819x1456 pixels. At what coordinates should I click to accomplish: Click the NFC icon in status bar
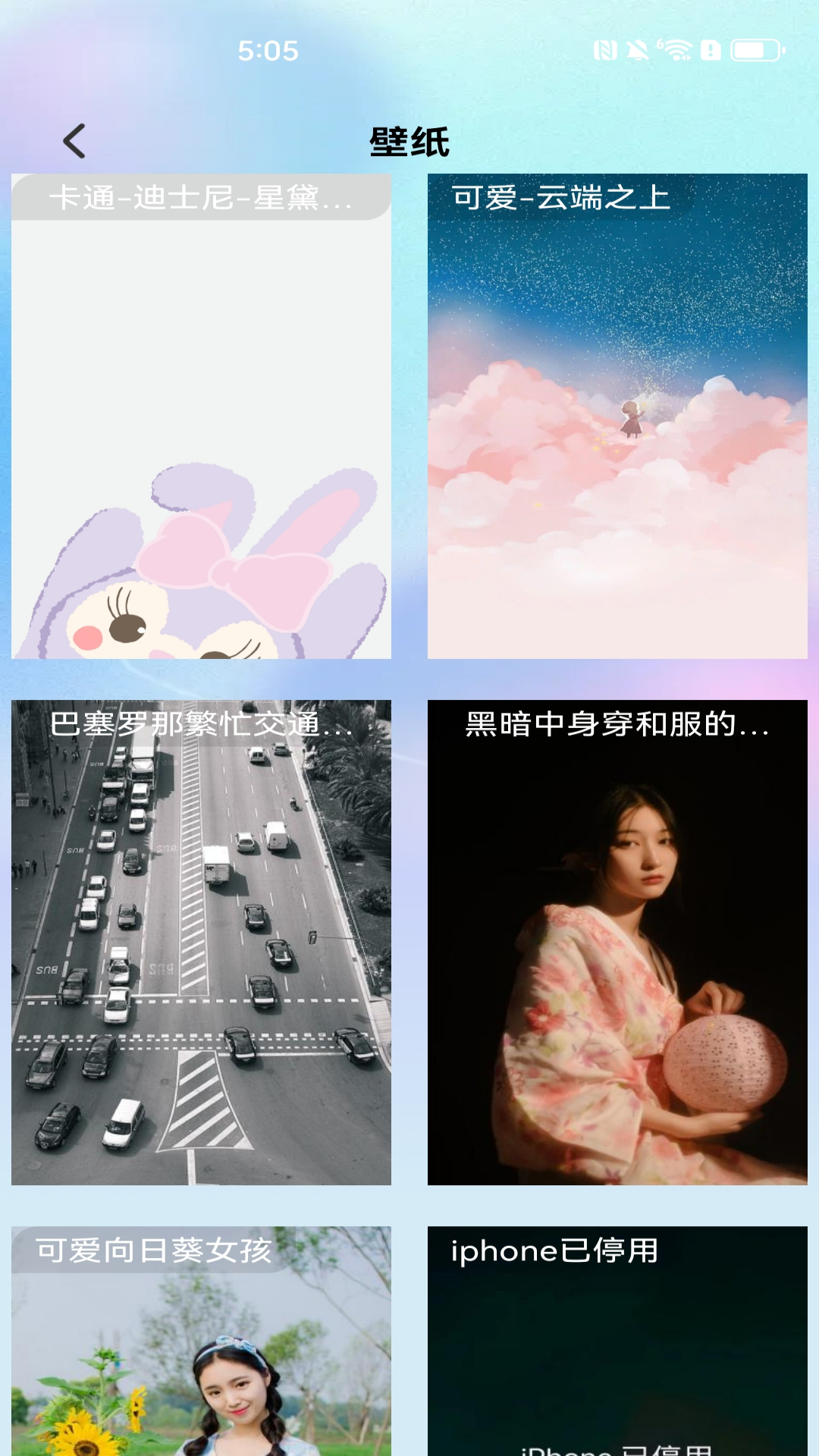pyautogui.click(x=605, y=50)
